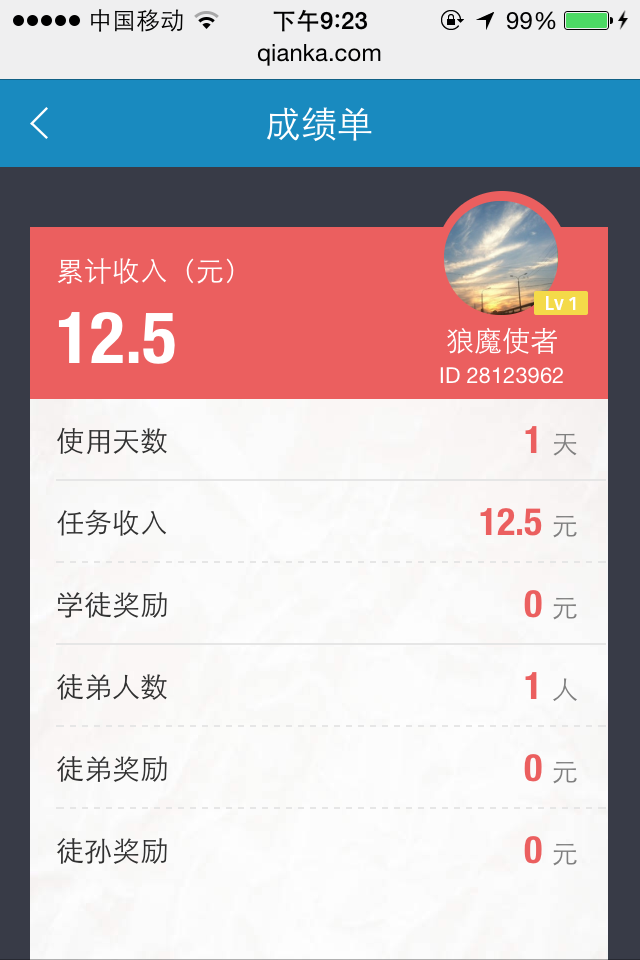Go back from the 成绩单 page
This screenshot has width=640, height=960.
point(39,124)
